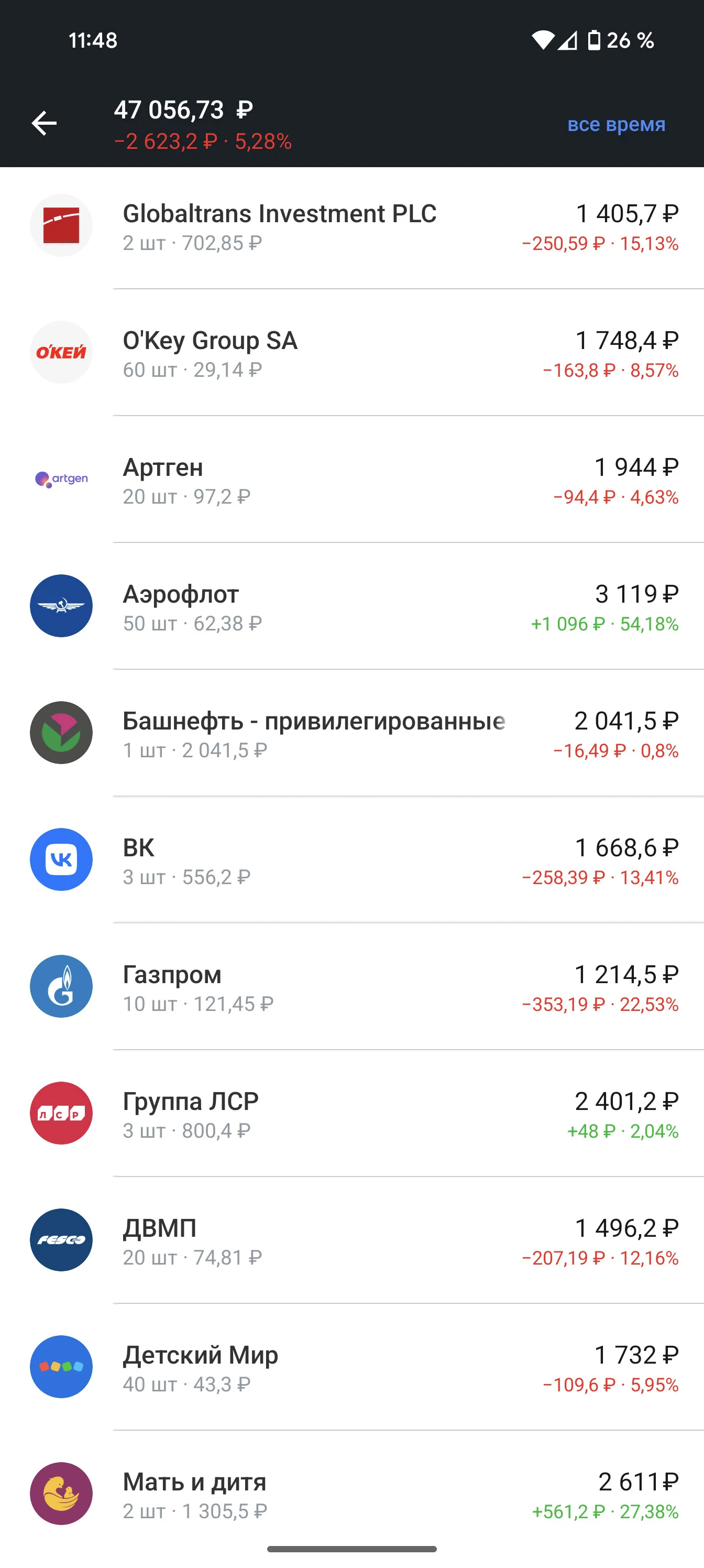Screen dimensions: 704x1568
Task: View Газпром position details
Action: point(351,987)
